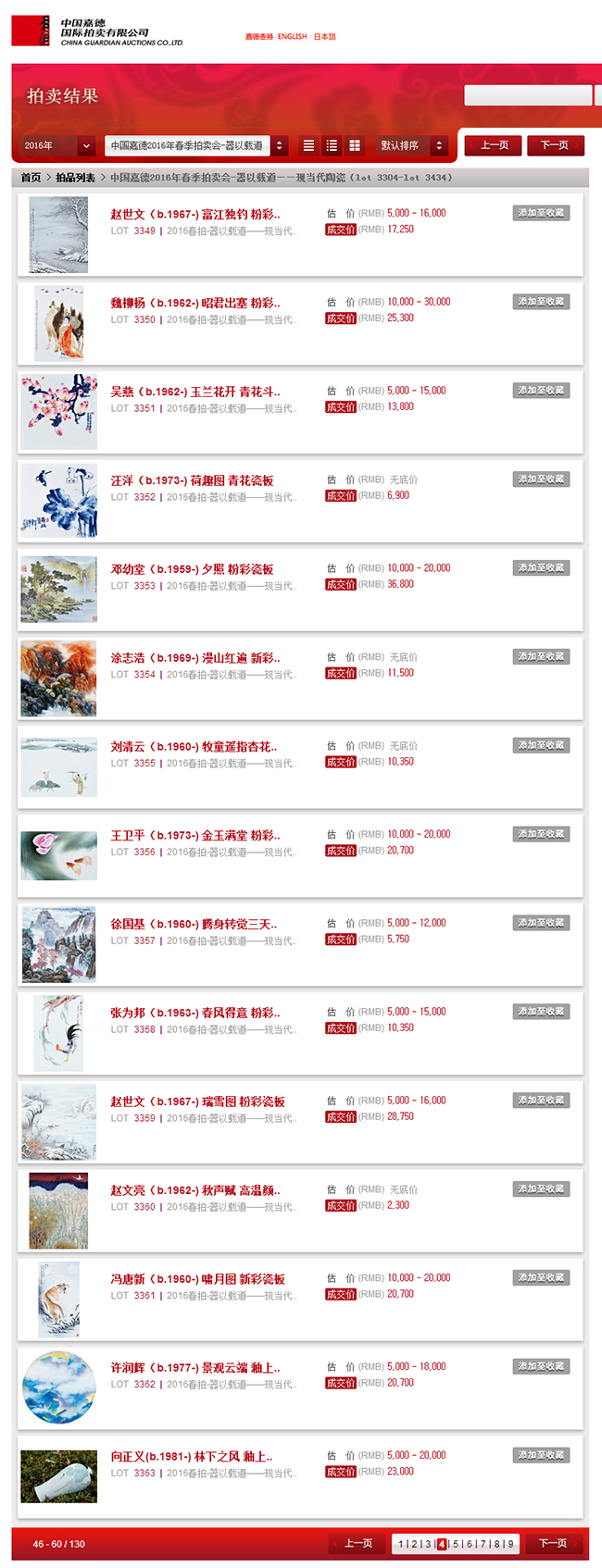The image size is (602, 1568).
Task: Open thumbnail of lot 3352 荷趣图
Action: 58,501
